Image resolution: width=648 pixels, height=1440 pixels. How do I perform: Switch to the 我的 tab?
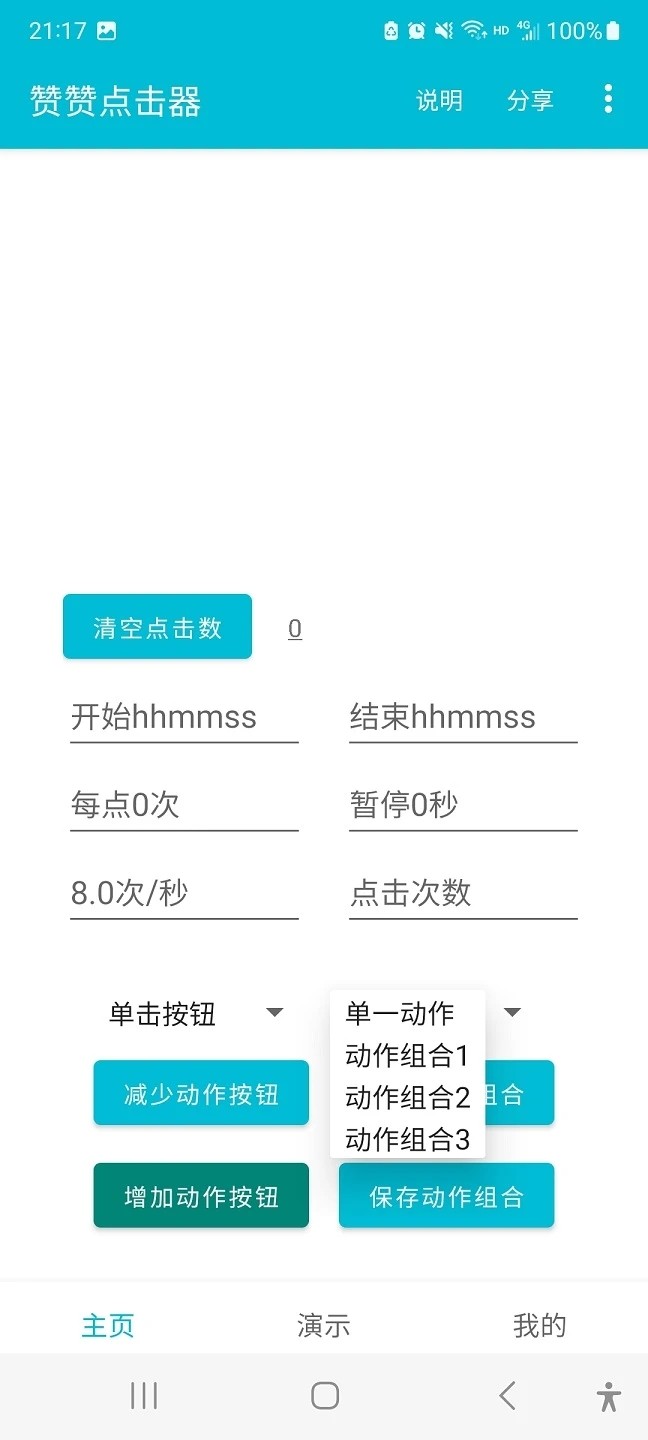[539, 1326]
